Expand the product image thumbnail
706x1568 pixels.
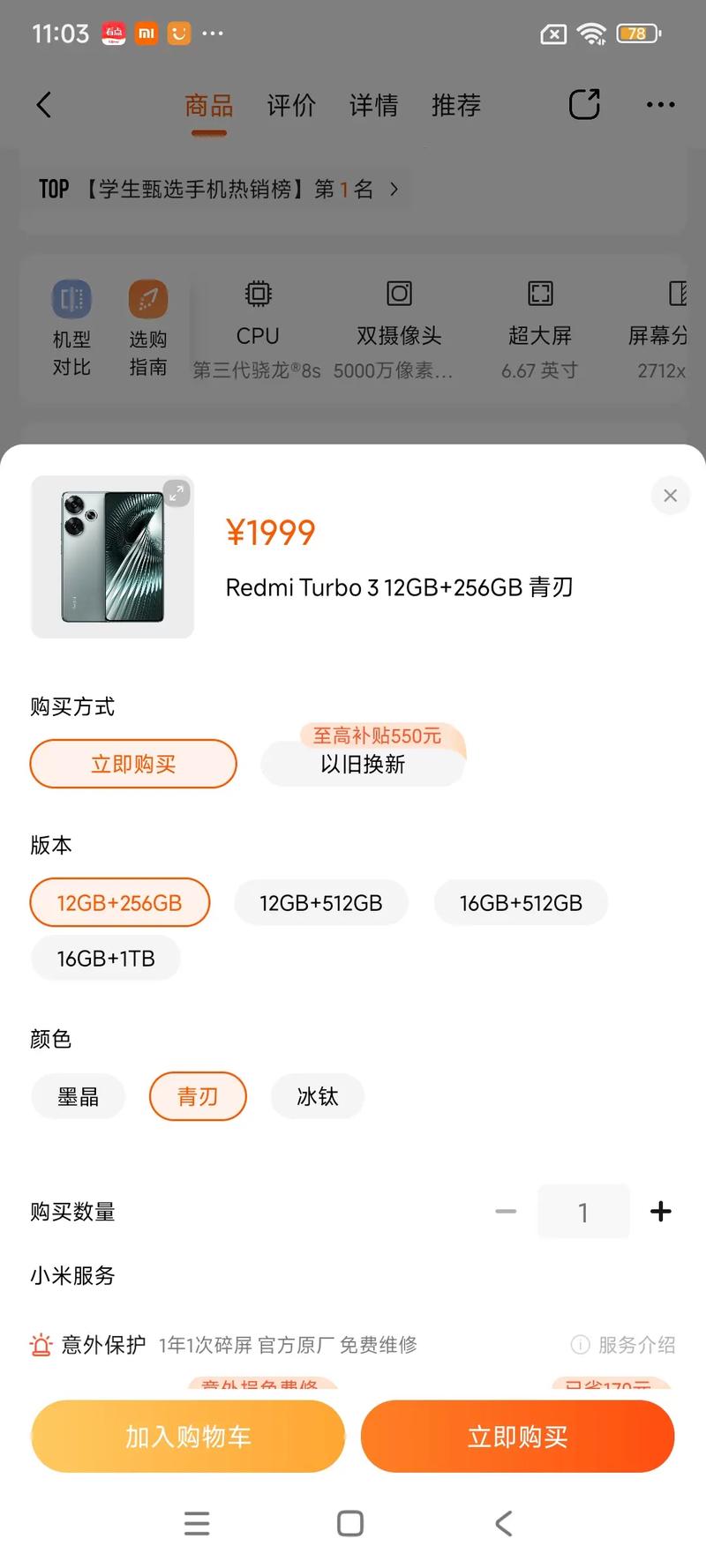pyautogui.click(x=176, y=494)
